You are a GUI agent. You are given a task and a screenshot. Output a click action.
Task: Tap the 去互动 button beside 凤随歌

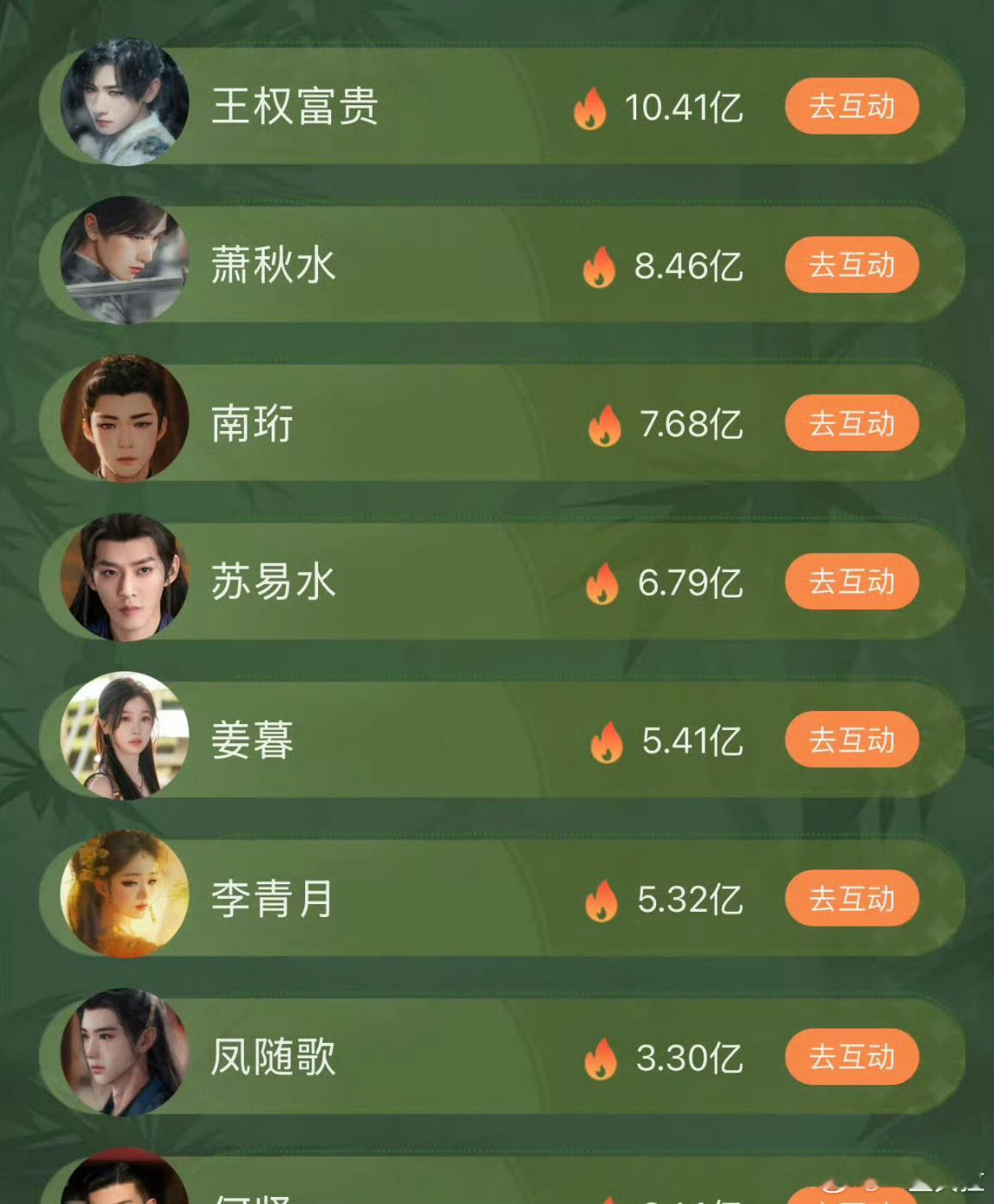click(852, 1057)
